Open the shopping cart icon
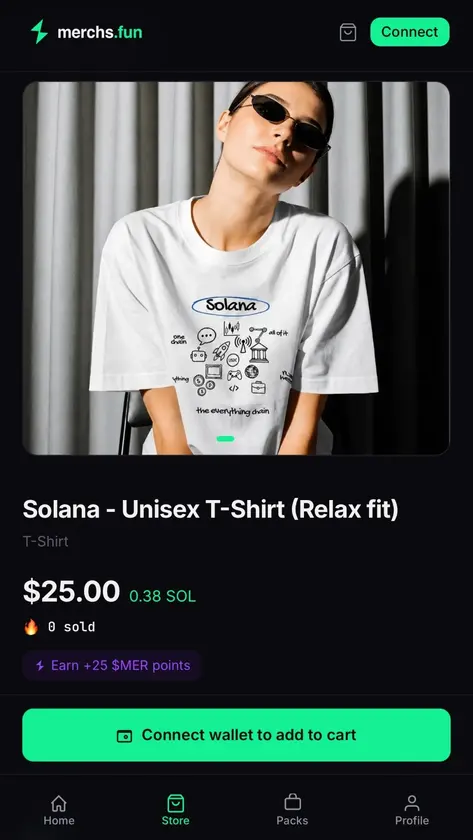473x840 pixels. [x=348, y=32]
